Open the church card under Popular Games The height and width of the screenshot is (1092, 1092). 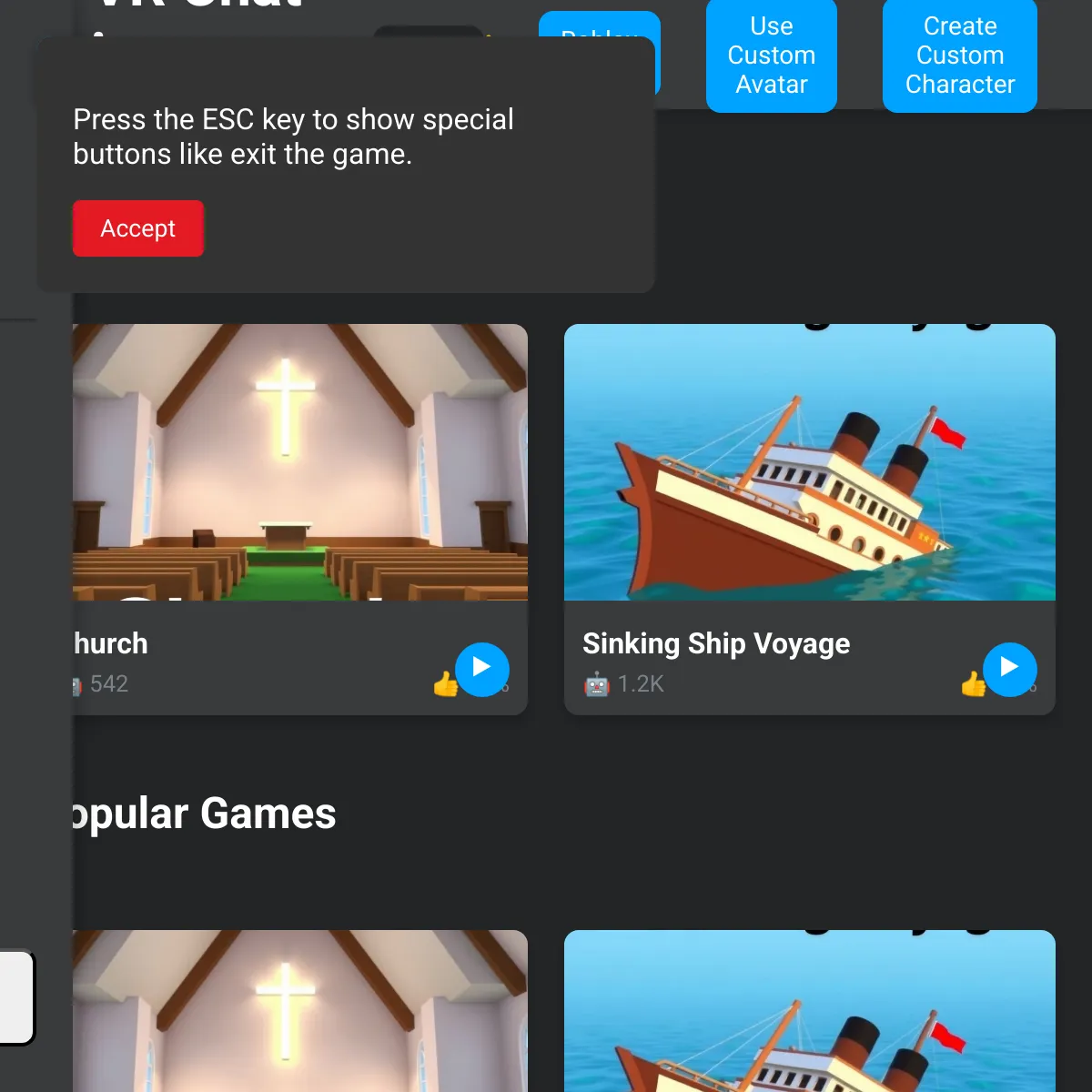click(x=300, y=1010)
